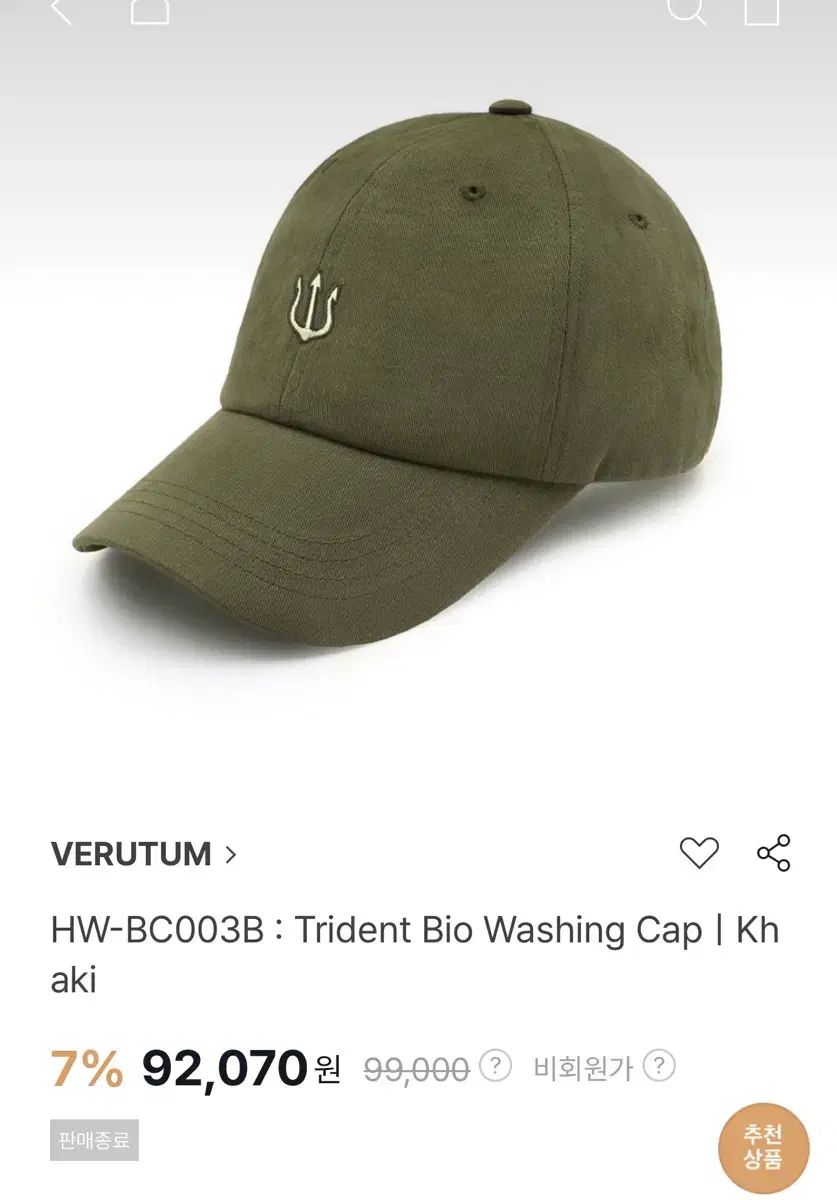Tap the 비회원가 label
837x1200 pixels.
click(x=583, y=1067)
